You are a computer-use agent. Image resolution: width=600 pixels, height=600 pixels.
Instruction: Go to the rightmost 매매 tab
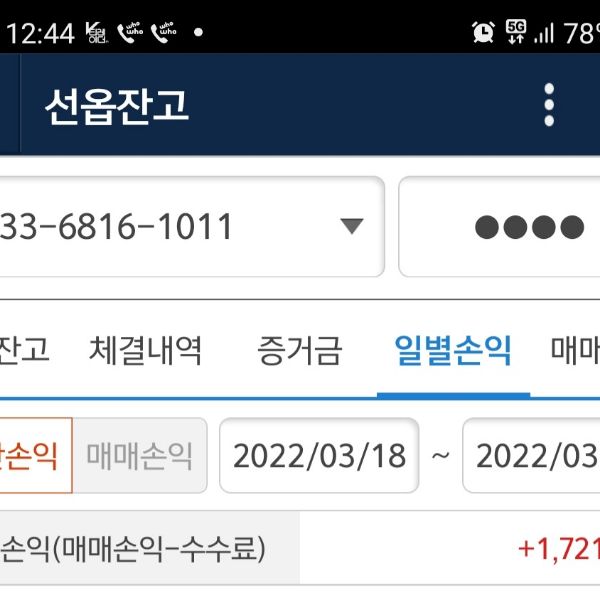(x=576, y=350)
